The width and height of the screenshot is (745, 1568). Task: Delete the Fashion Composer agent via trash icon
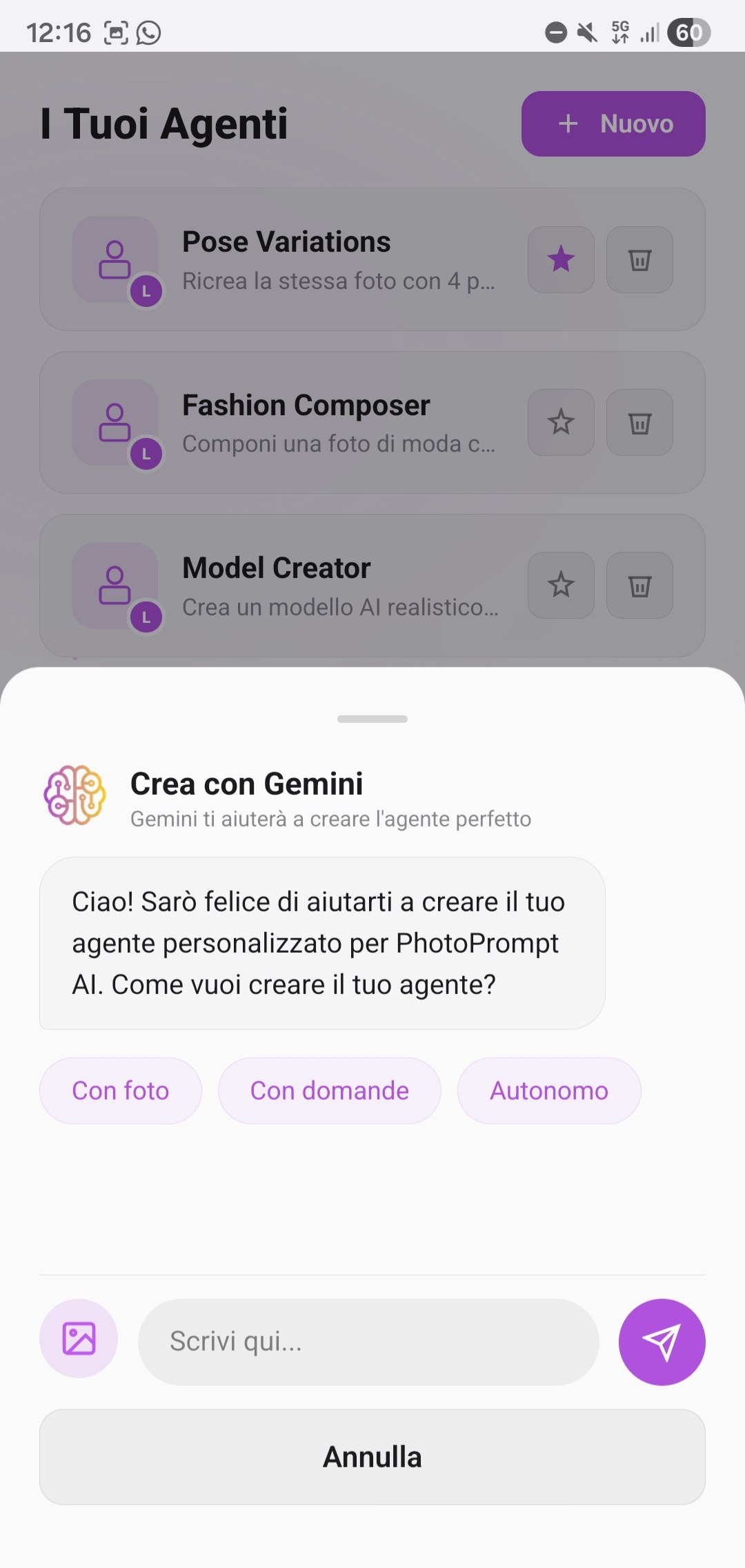639,423
